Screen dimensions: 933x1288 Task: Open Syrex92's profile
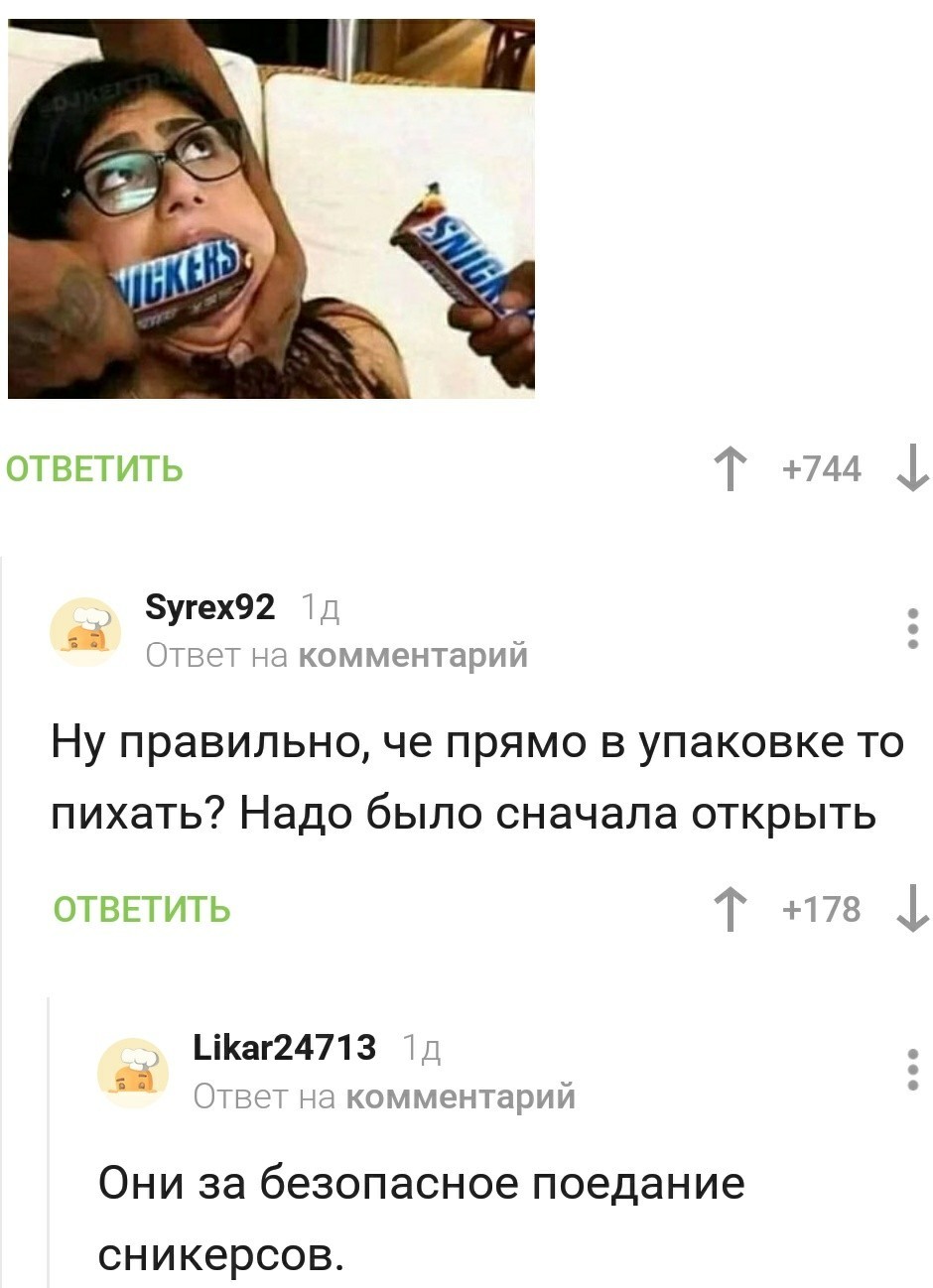point(209,606)
